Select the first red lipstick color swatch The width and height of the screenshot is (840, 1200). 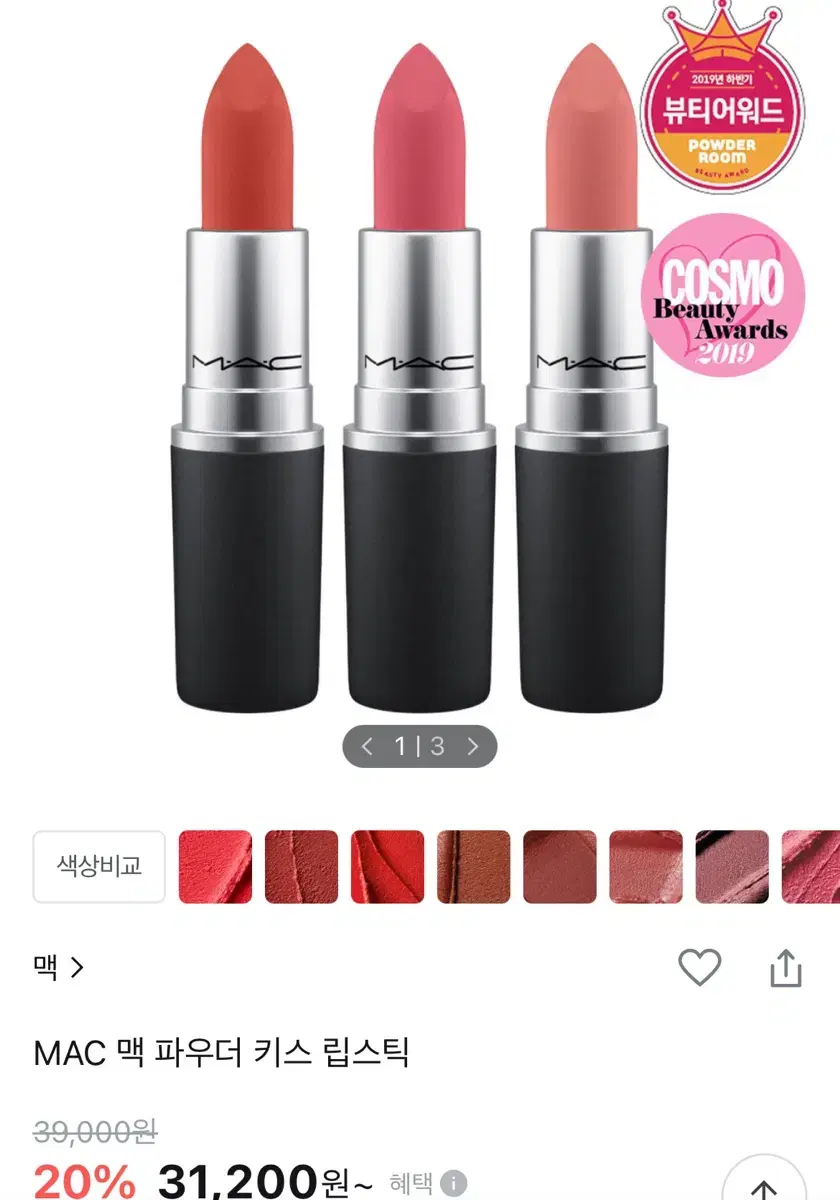(213, 867)
